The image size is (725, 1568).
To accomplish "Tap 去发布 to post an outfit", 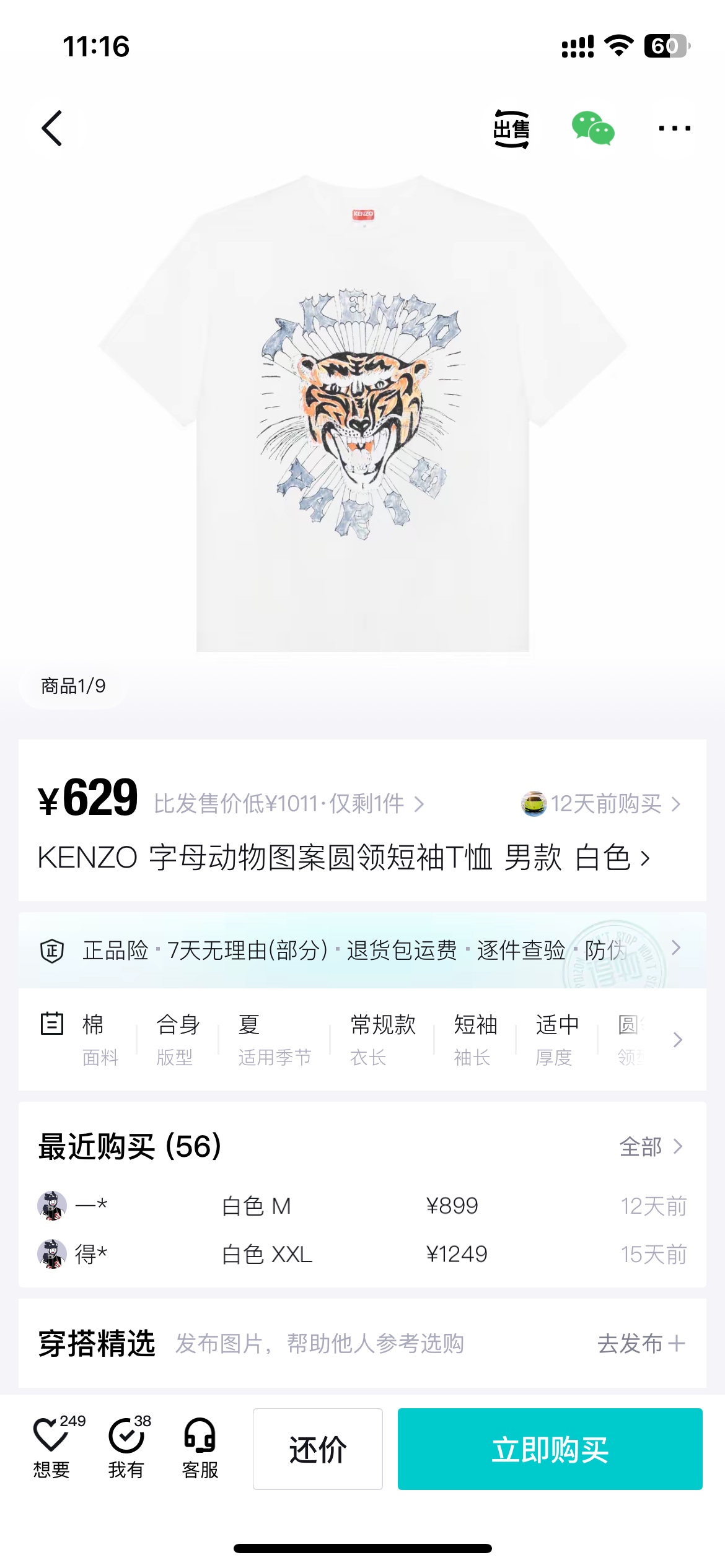I will 641,1343.
